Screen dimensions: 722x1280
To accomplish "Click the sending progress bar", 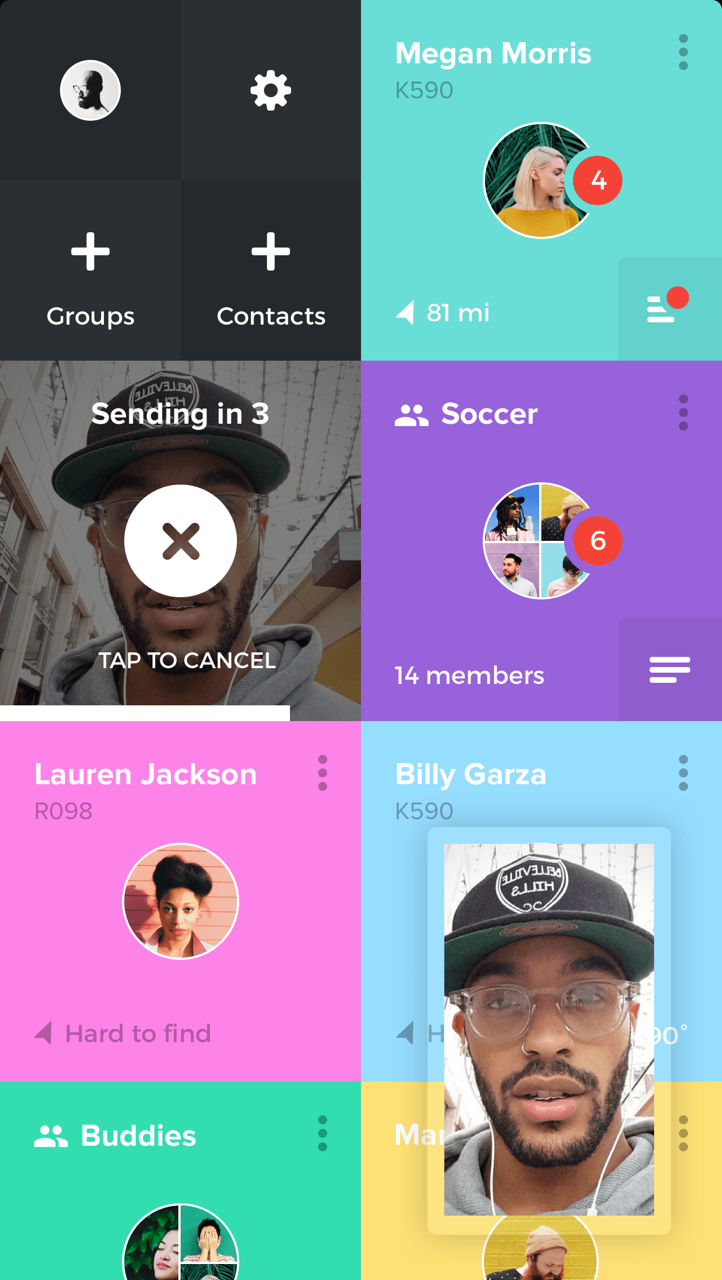I will pos(145,714).
